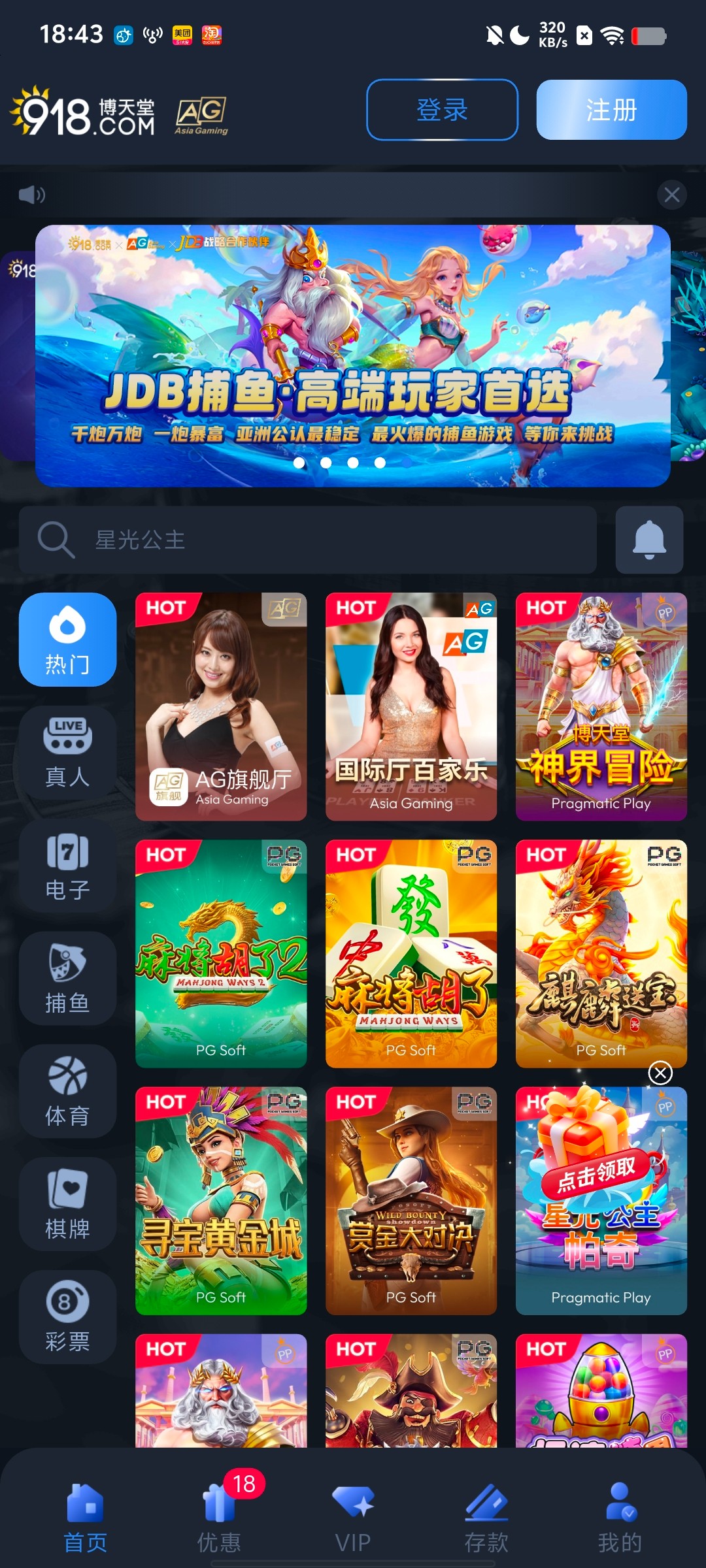Screen dimensions: 706x1568
Task: Open the AG旗舰厅 game
Action: tap(221, 706)
